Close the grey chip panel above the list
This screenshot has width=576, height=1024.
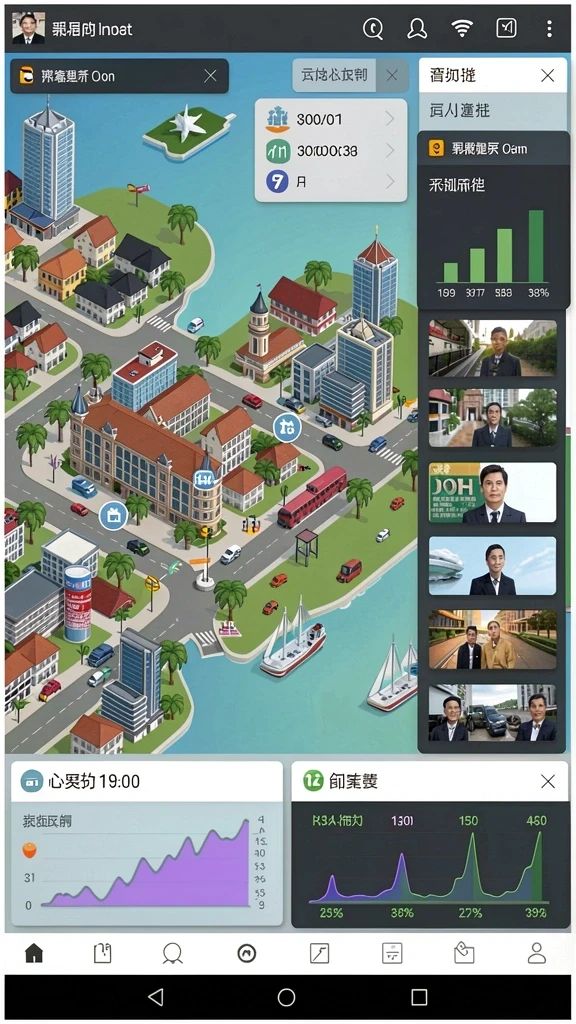pyautogui.click(x=392, y=76)
